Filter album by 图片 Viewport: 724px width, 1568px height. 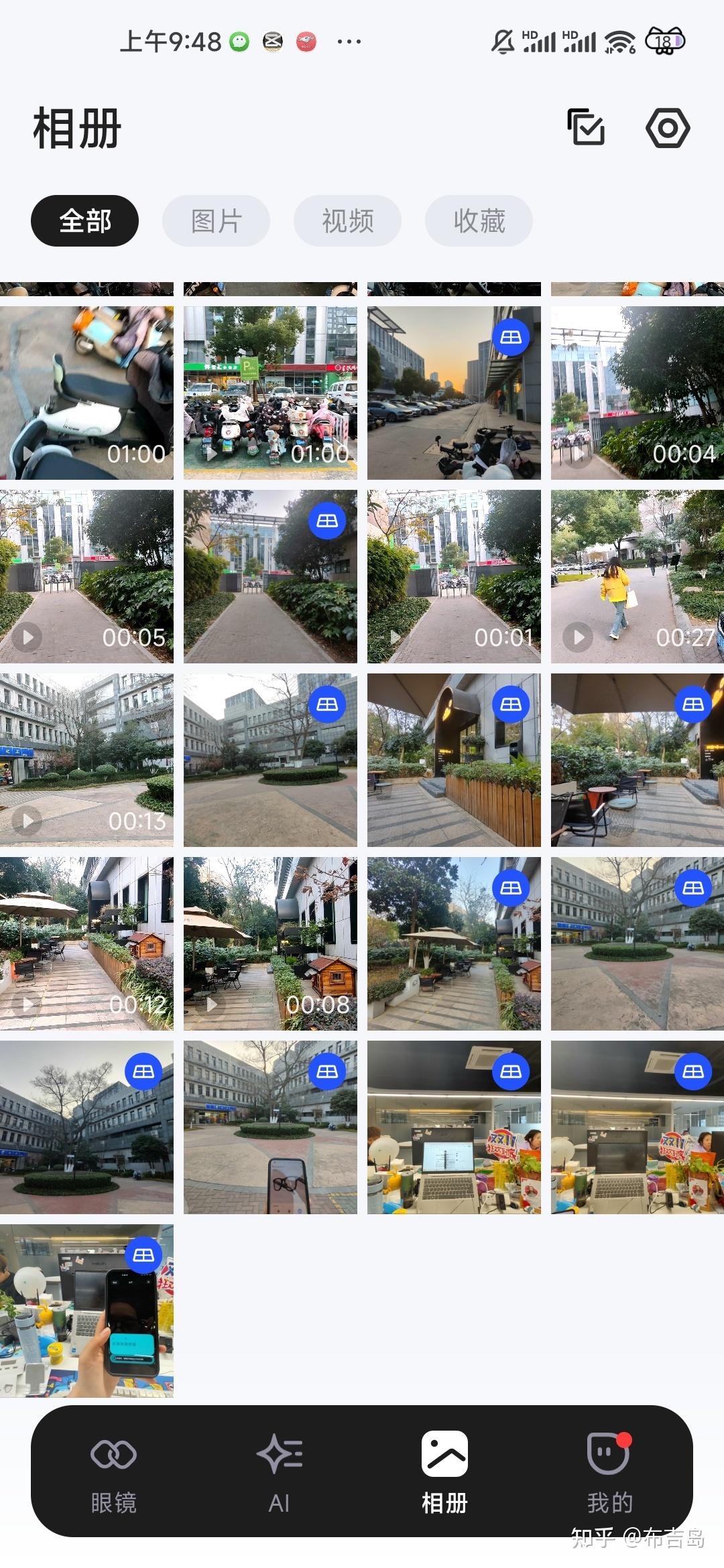point(216,220)
